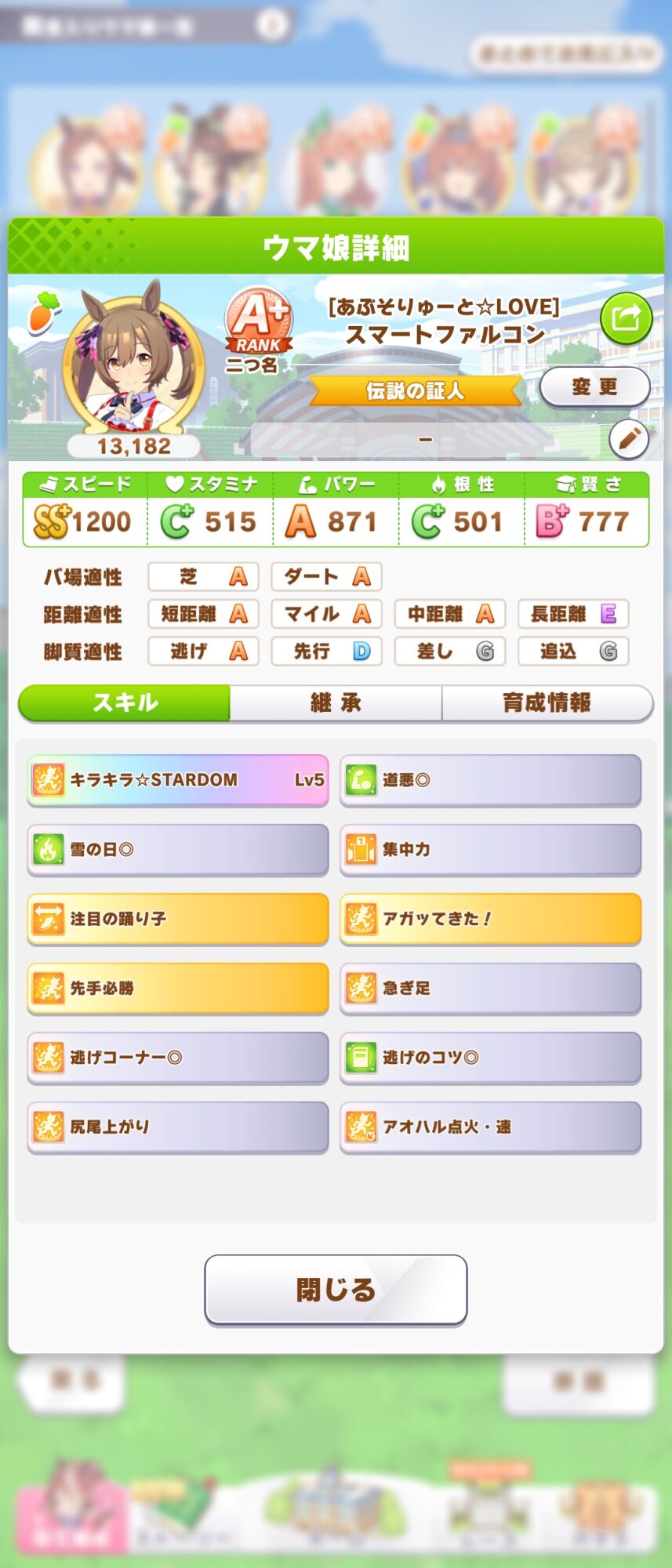
Task: Open the アガッてきた！ skill
Action: point(490,919)
